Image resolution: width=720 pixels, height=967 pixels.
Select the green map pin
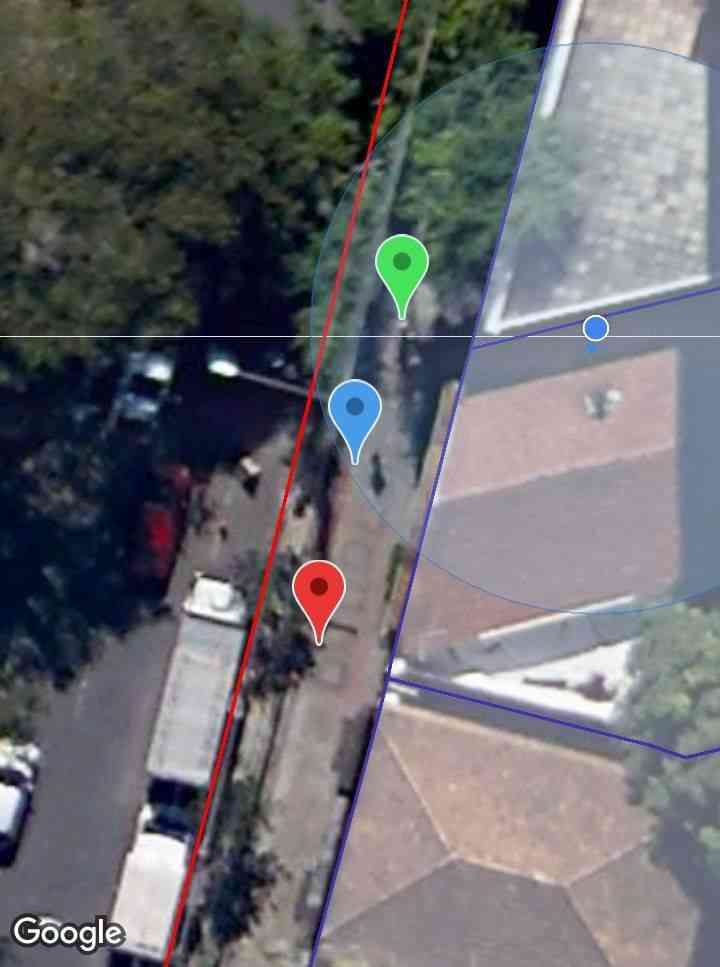click(x=402, y=265)
